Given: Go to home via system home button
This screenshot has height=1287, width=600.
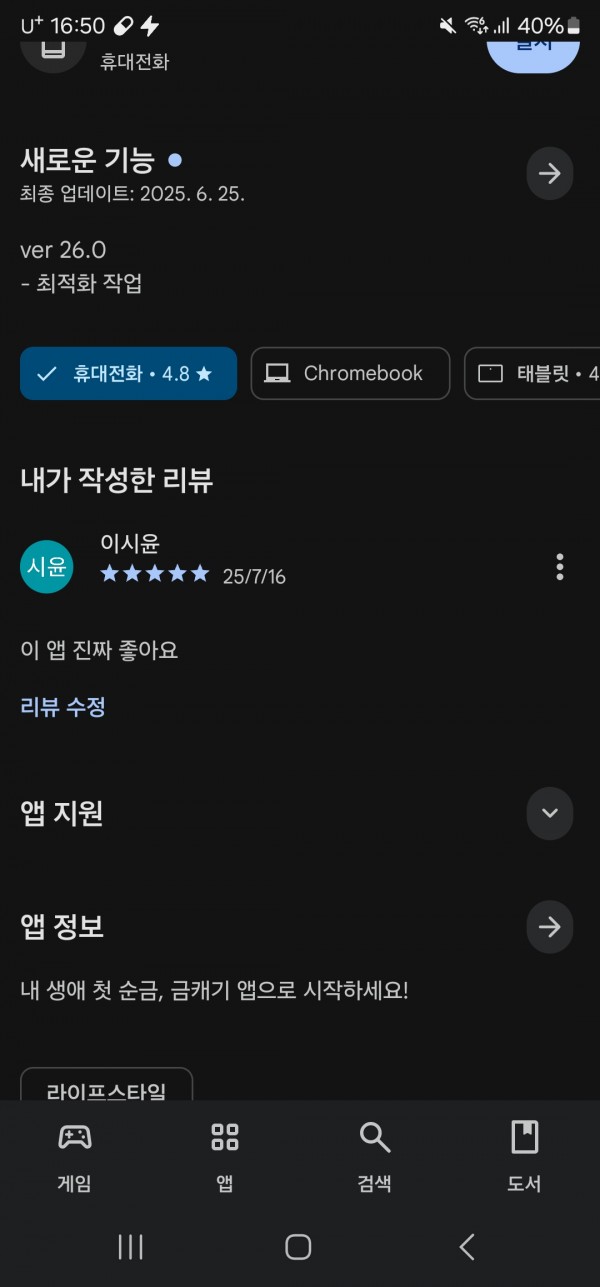Looking at the screenshot, I should click(x=298, y=1246).
